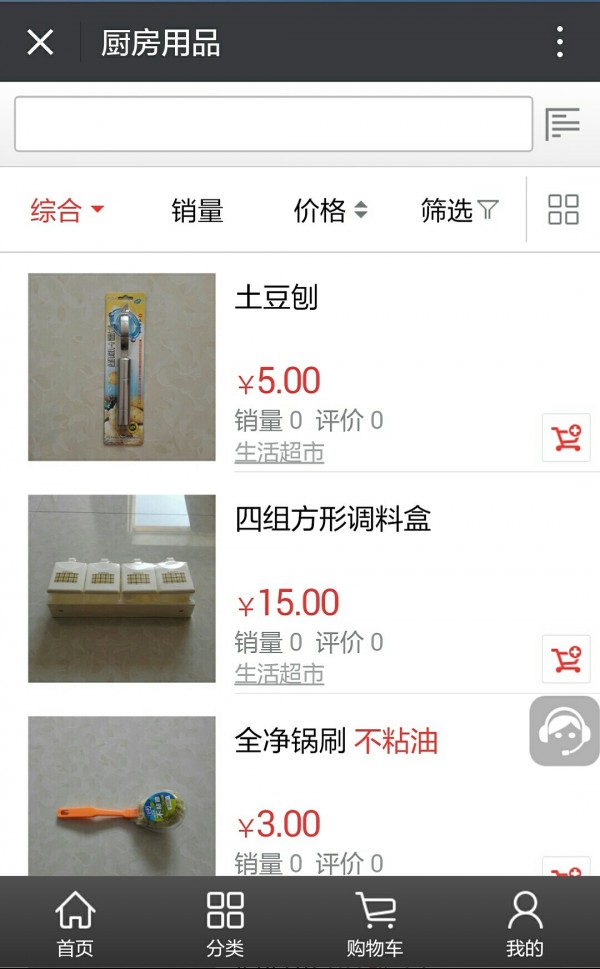The width and height of the screenshot is (600, 969).
Task: Expand the 综合 sort dropdown
Action: tap(67, 210)
